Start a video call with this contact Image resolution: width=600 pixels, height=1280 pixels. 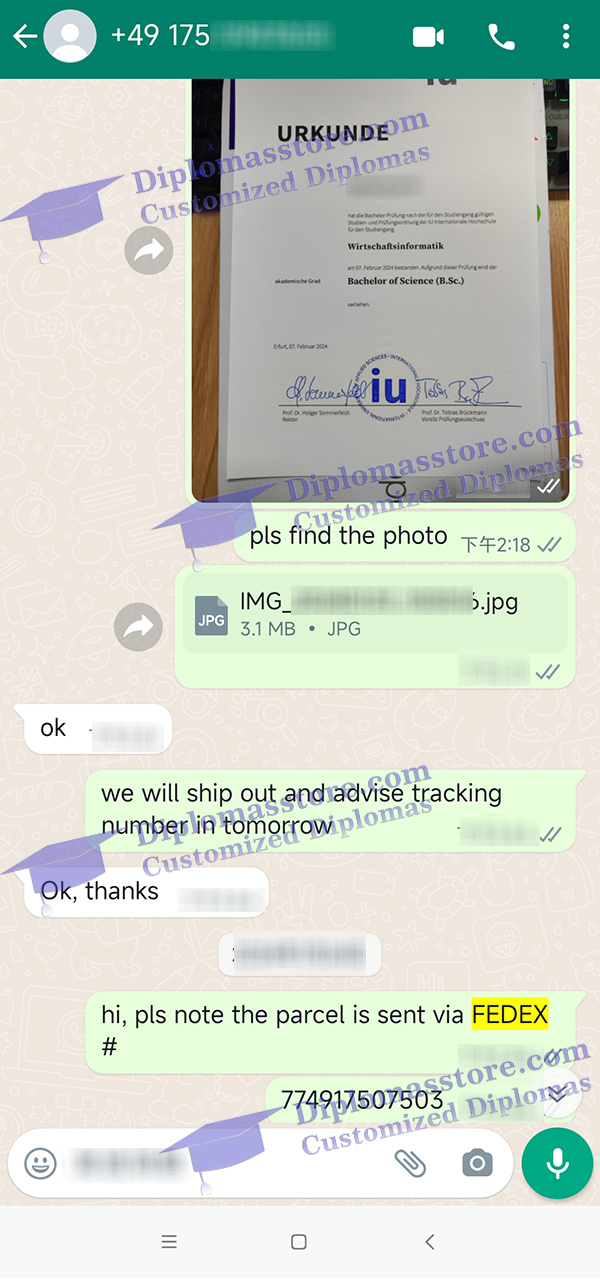tap(428, 37)
